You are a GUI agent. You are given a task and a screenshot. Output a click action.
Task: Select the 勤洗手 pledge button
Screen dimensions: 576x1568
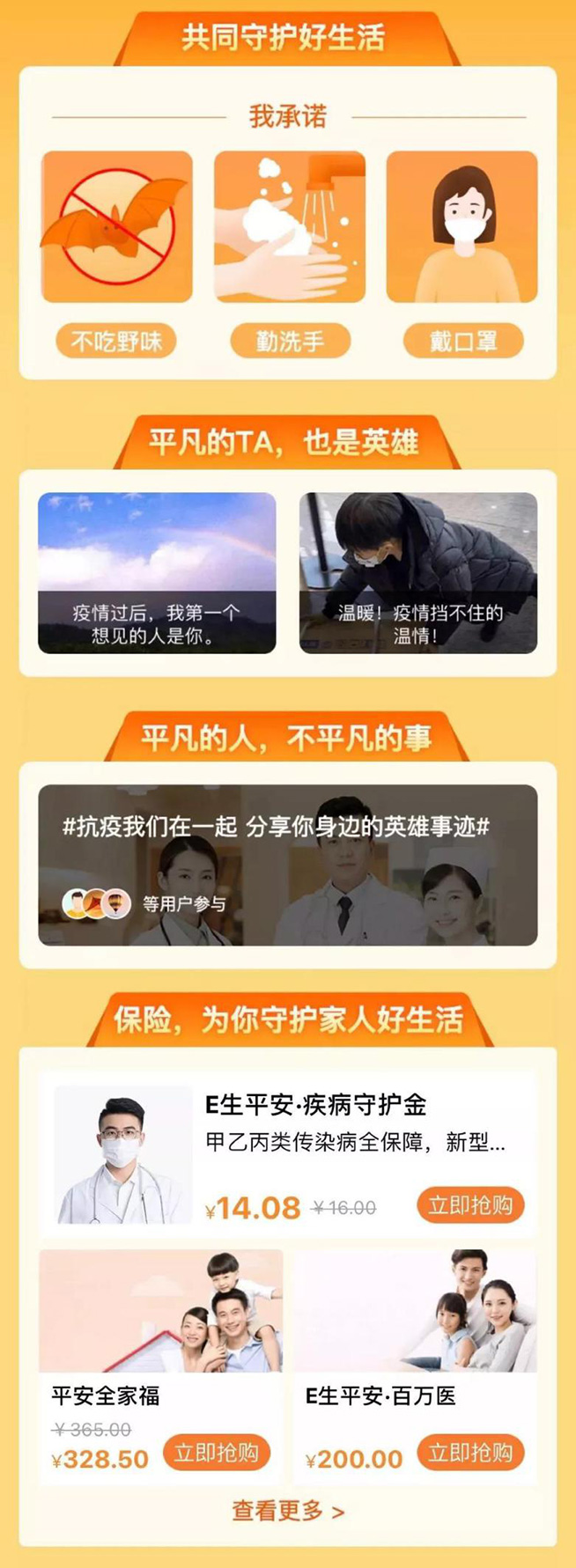290,341
